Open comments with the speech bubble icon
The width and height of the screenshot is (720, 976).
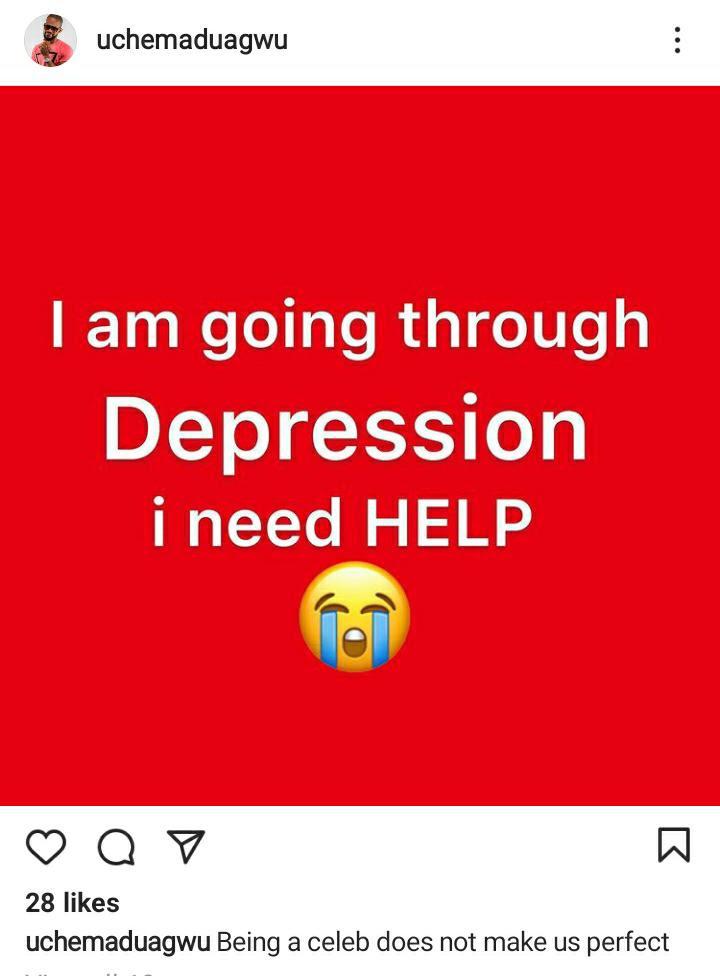(116, 847)
